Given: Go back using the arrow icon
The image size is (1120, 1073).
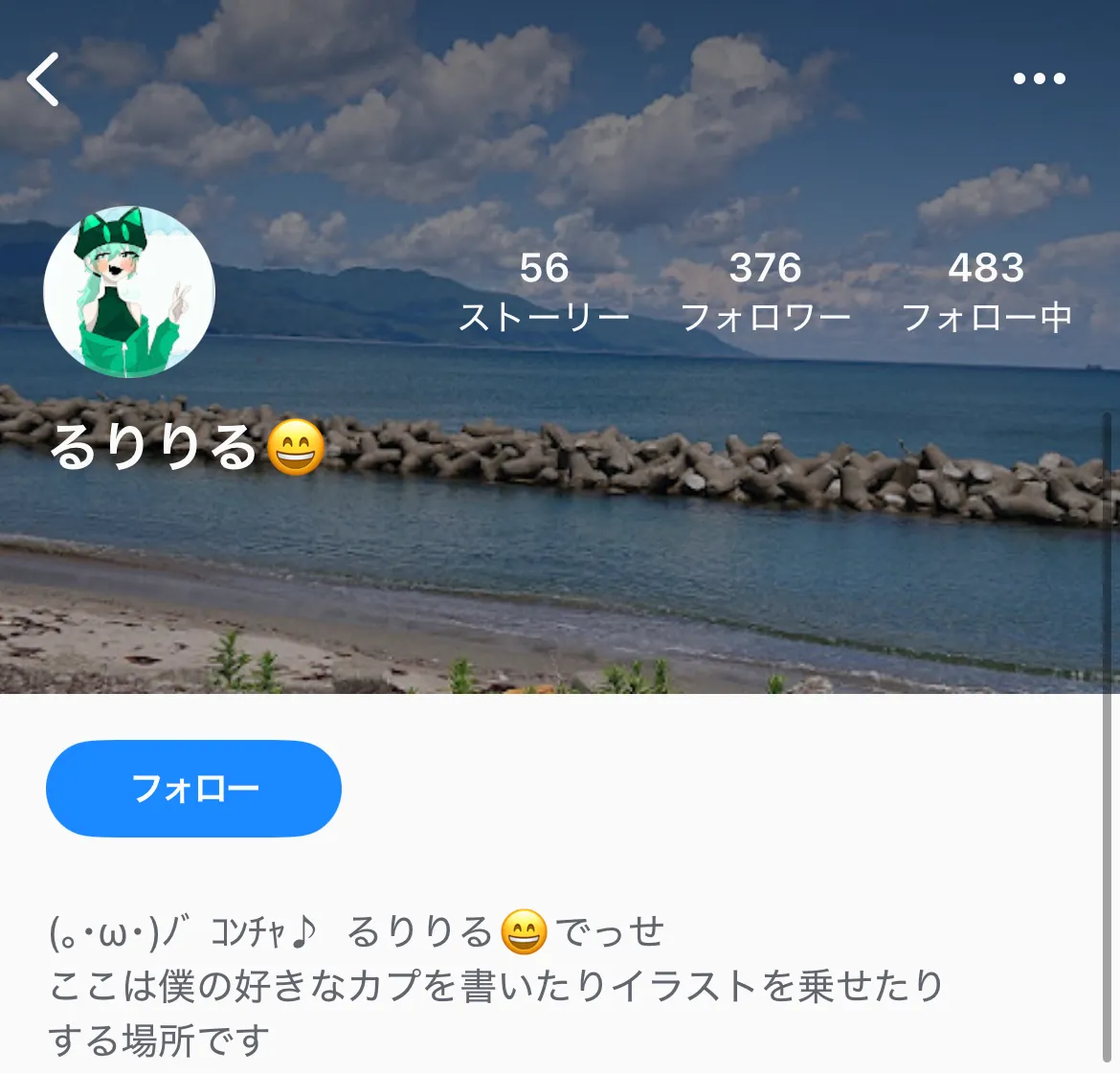Looking at the screenshot, I should (x=43, y=78).
